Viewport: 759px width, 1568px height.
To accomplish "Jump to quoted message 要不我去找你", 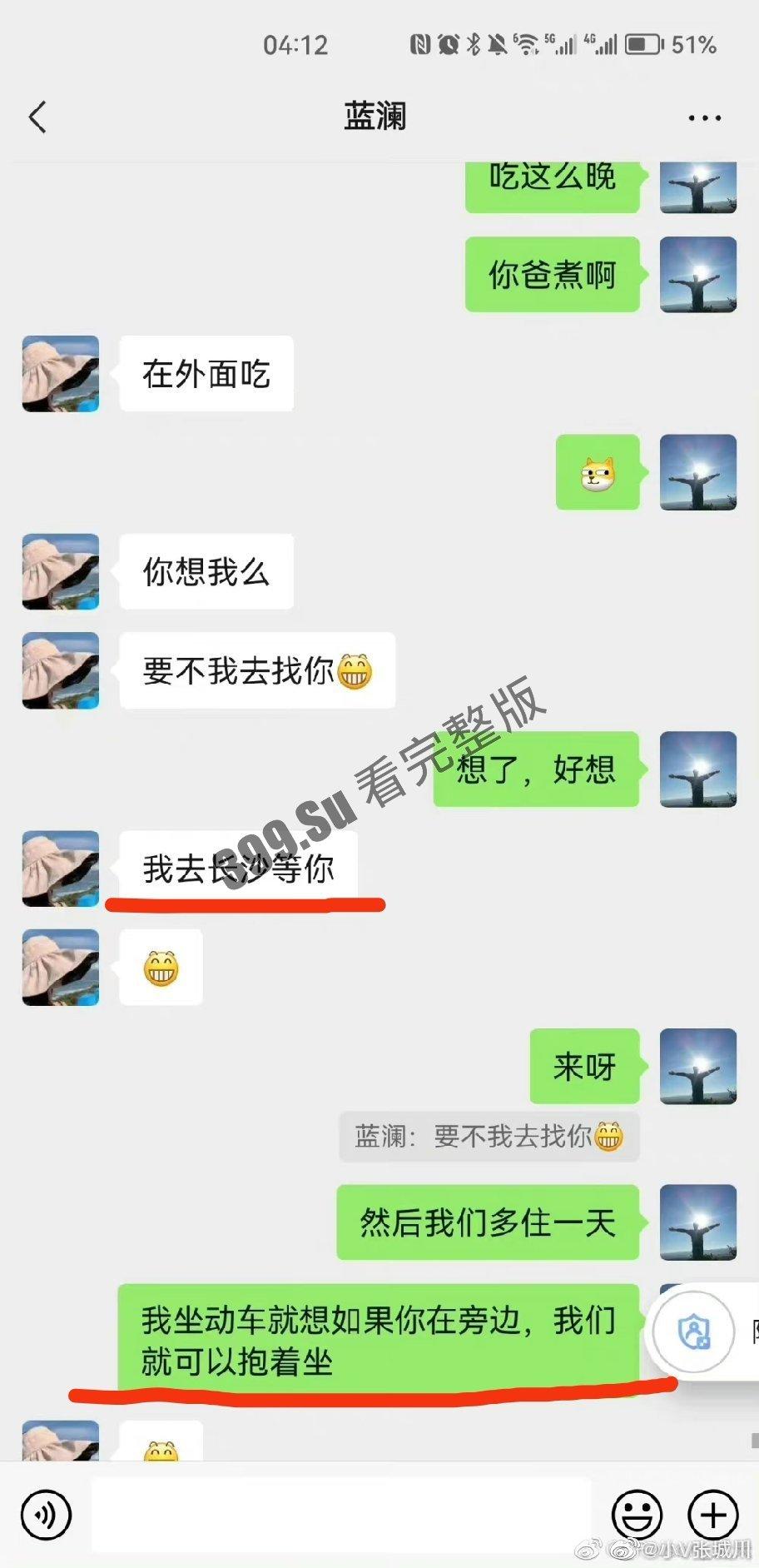I will pos(489,1135).
